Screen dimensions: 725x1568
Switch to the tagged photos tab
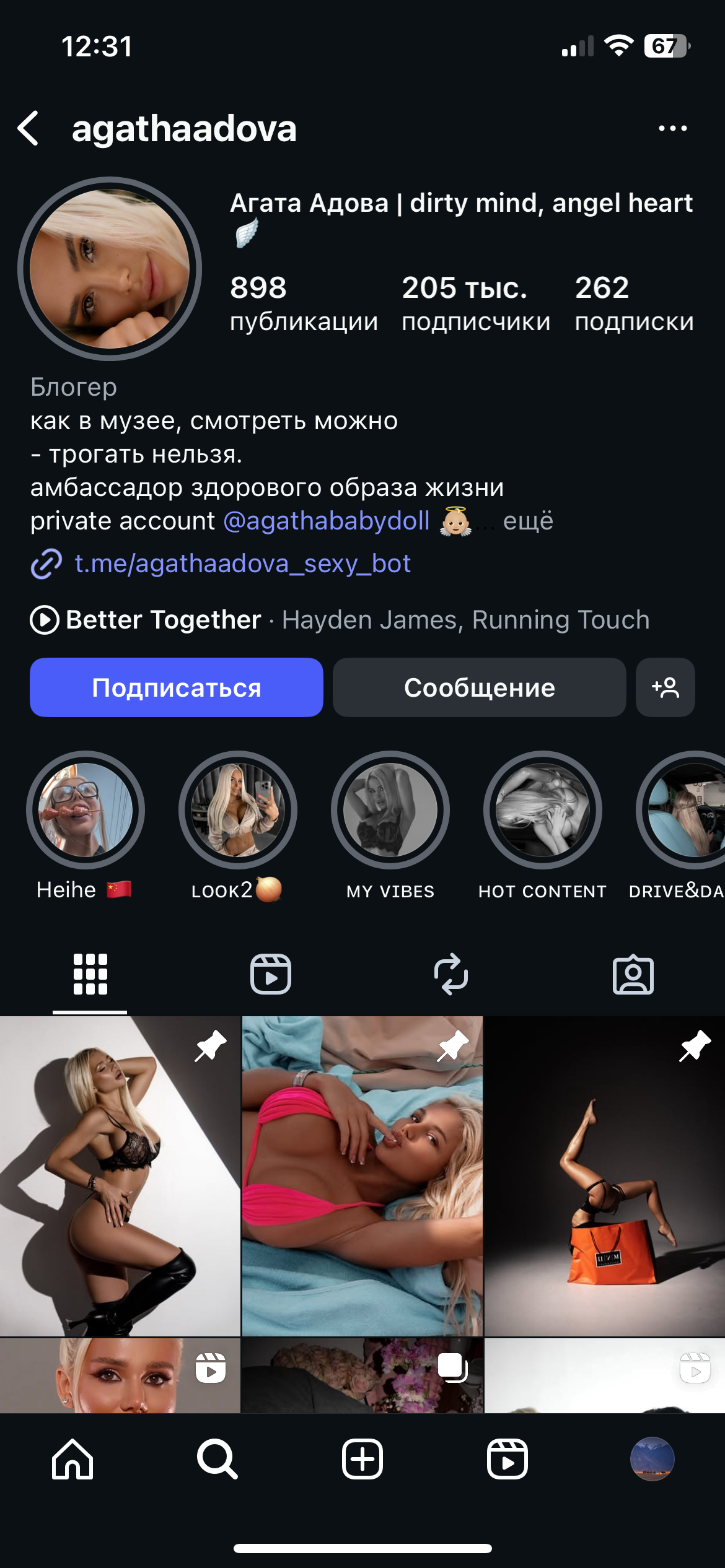coord(633,974)
